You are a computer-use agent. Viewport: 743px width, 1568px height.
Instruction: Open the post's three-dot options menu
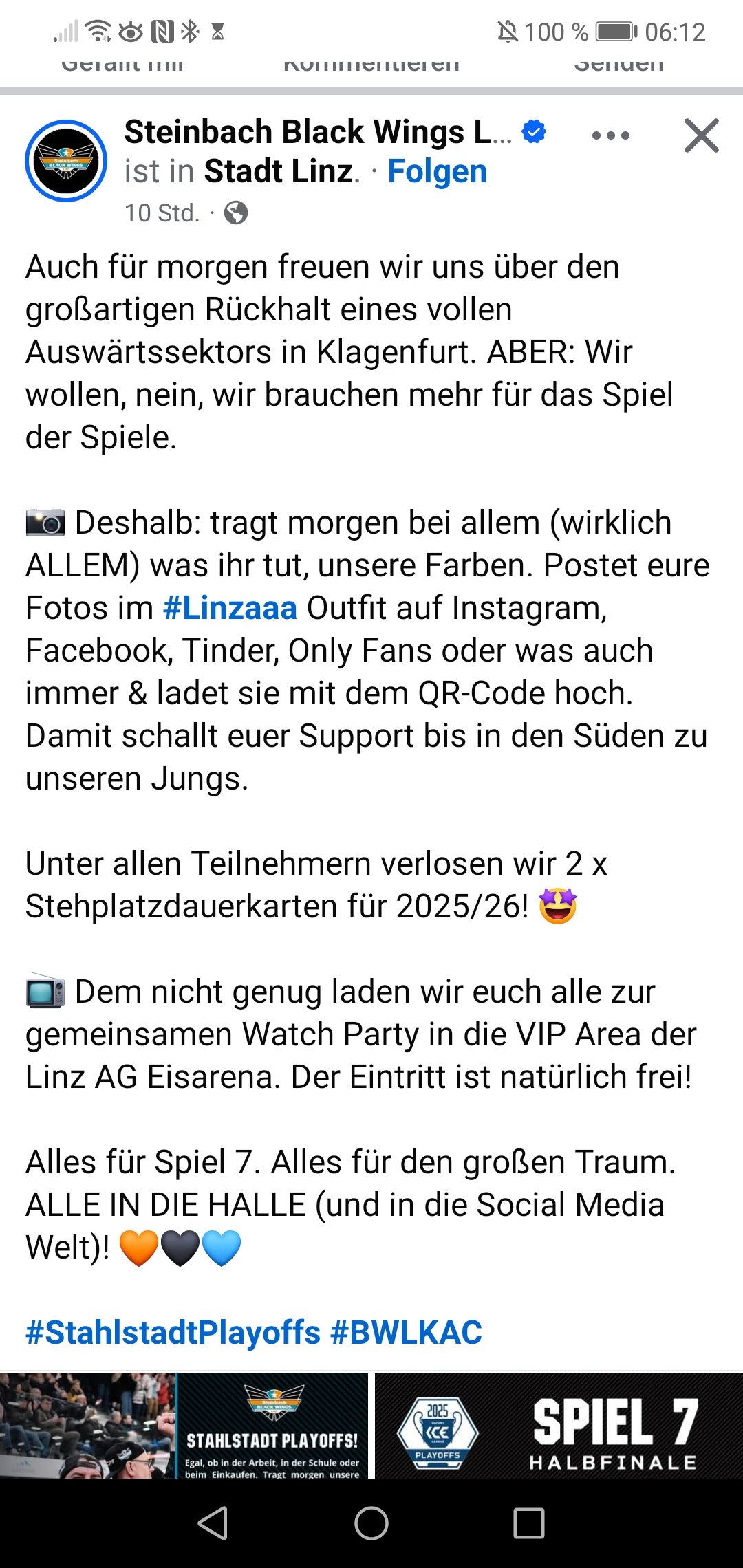pos(611,135)
